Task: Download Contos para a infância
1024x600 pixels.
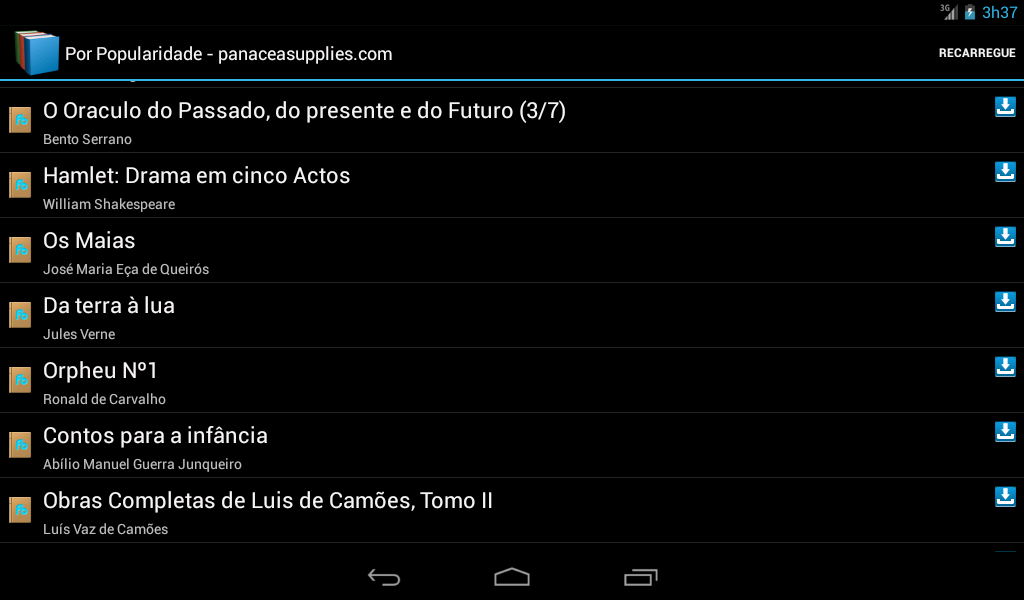Action: 1005,432
